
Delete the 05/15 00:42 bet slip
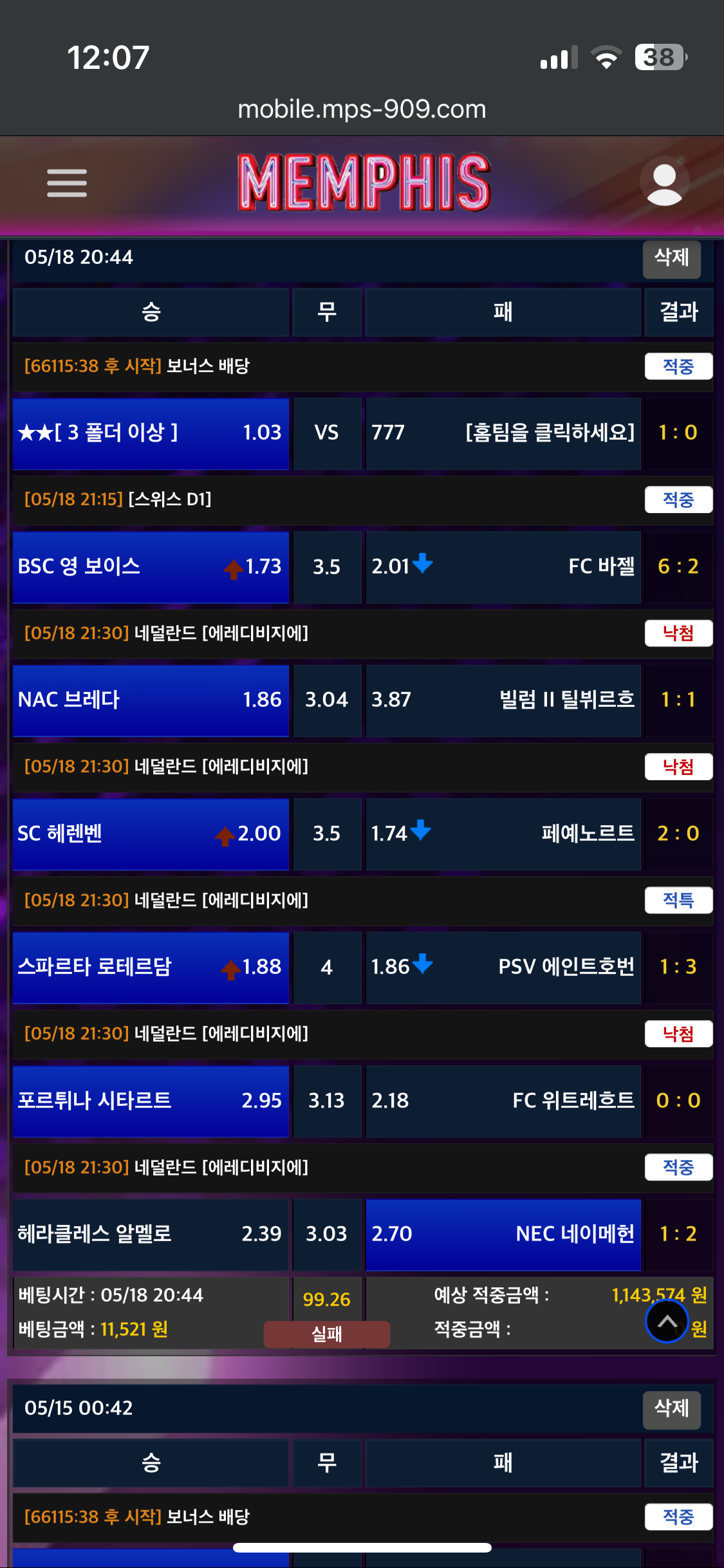[x=671, y=1408]
